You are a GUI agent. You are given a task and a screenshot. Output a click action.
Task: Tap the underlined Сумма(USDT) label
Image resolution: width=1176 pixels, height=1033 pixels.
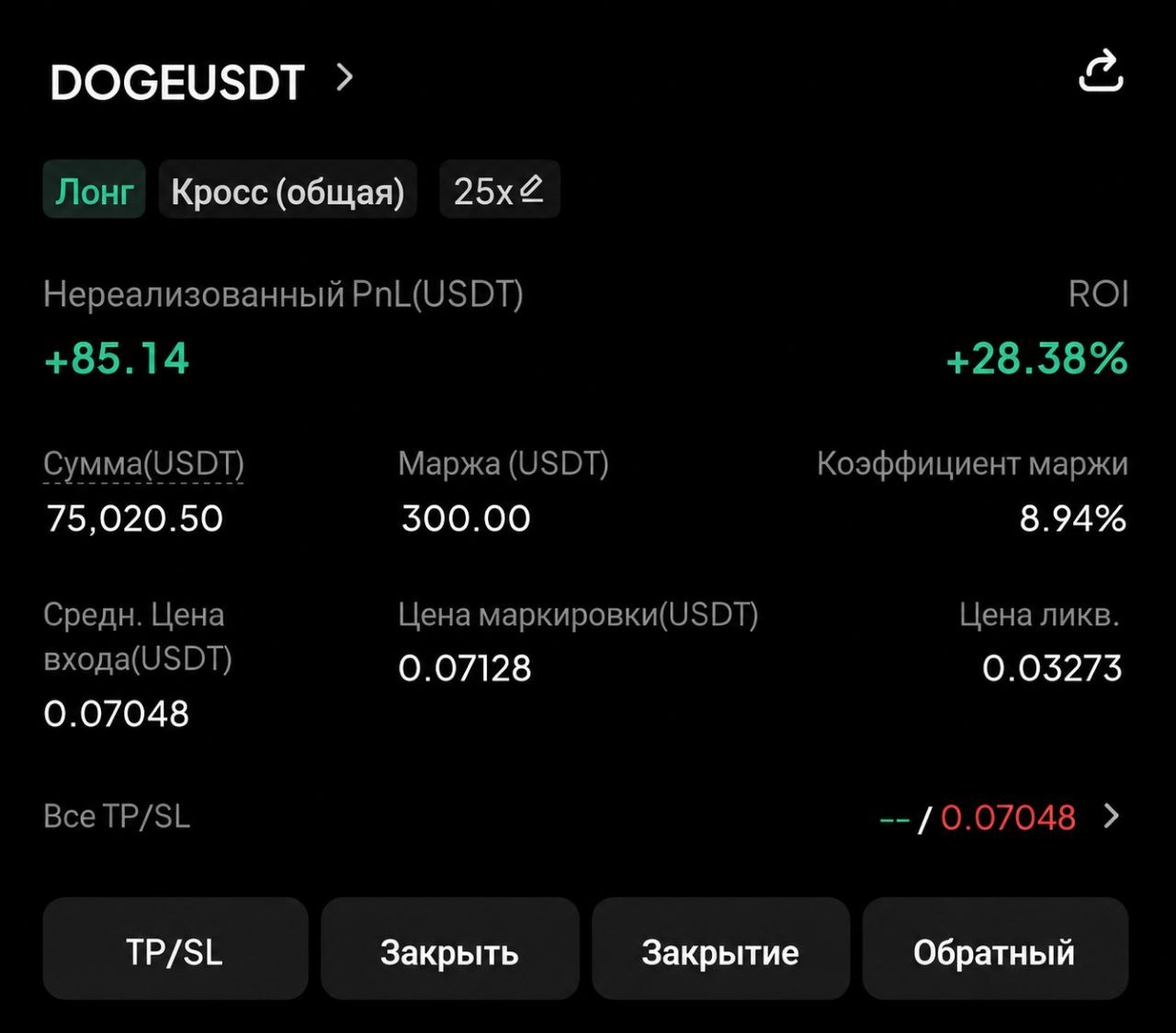click(x=143, y=464)
